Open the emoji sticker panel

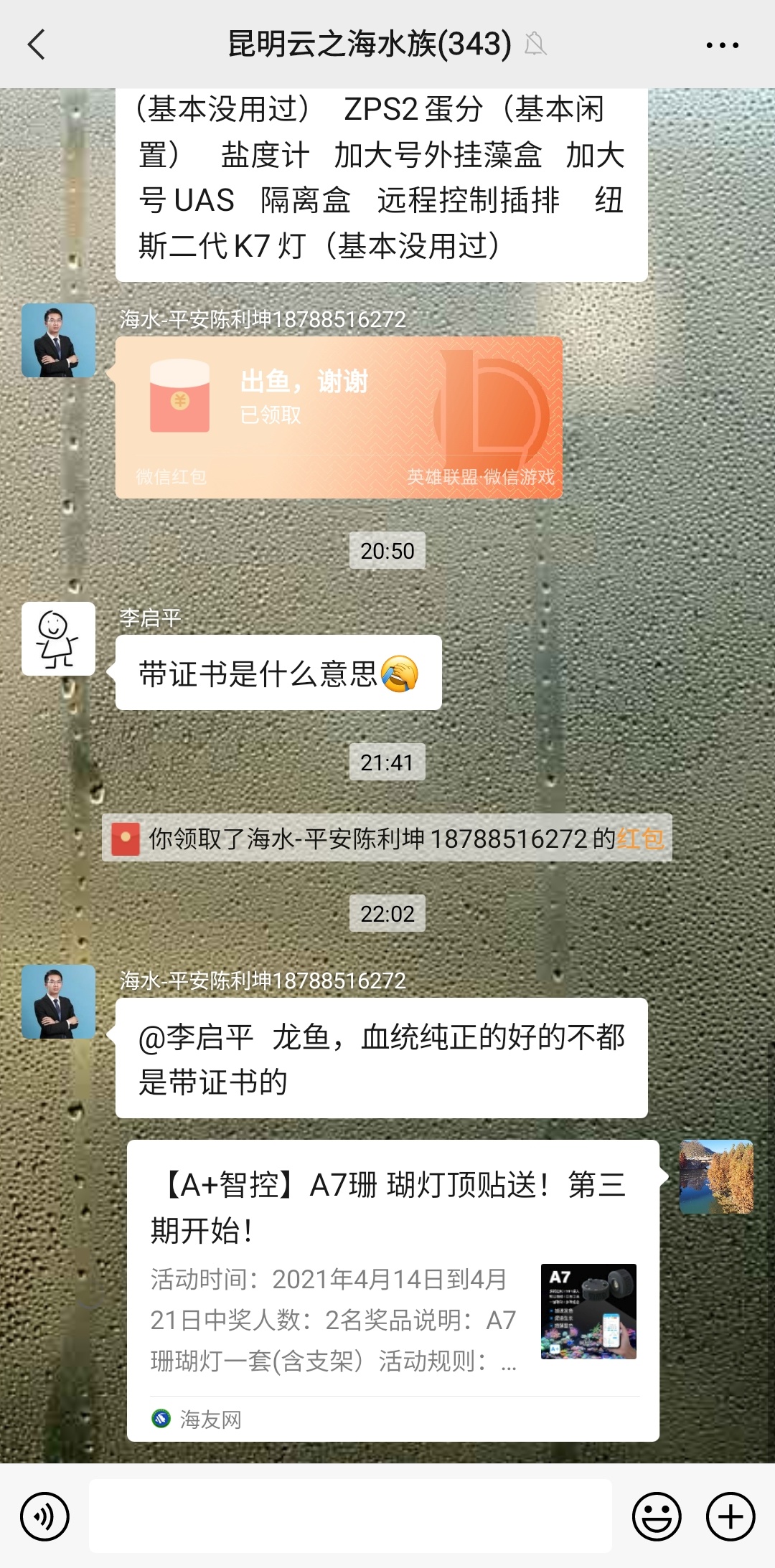point(656,1516)
